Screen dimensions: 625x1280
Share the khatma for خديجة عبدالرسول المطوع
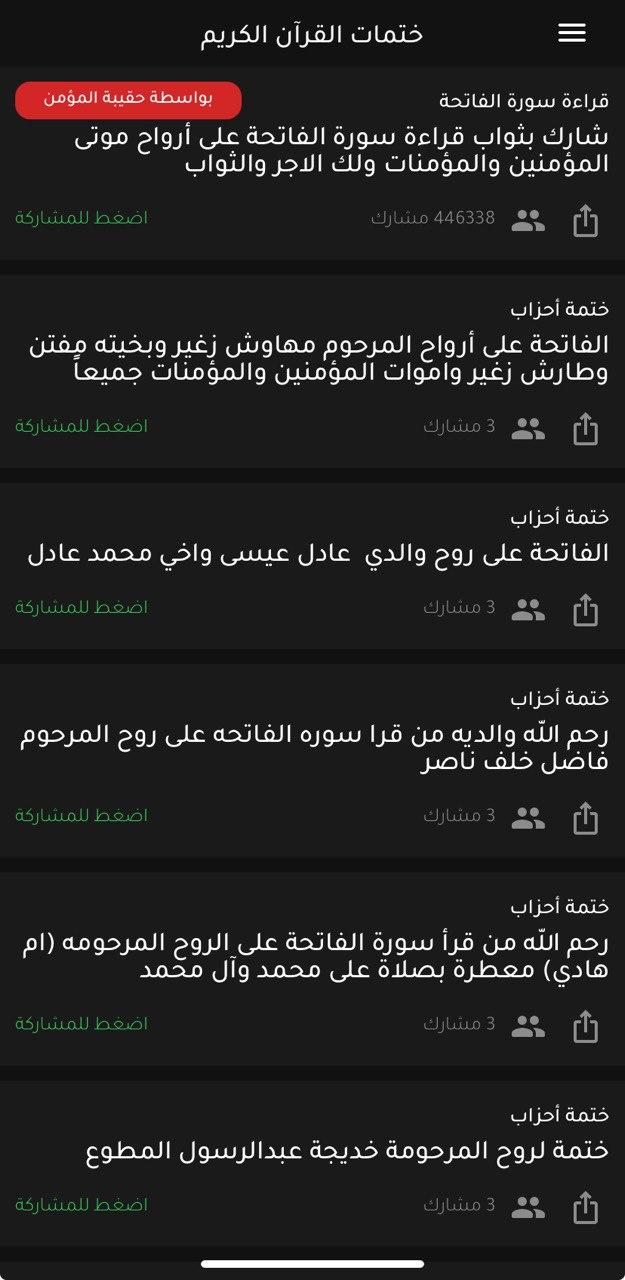[585, 1207]
